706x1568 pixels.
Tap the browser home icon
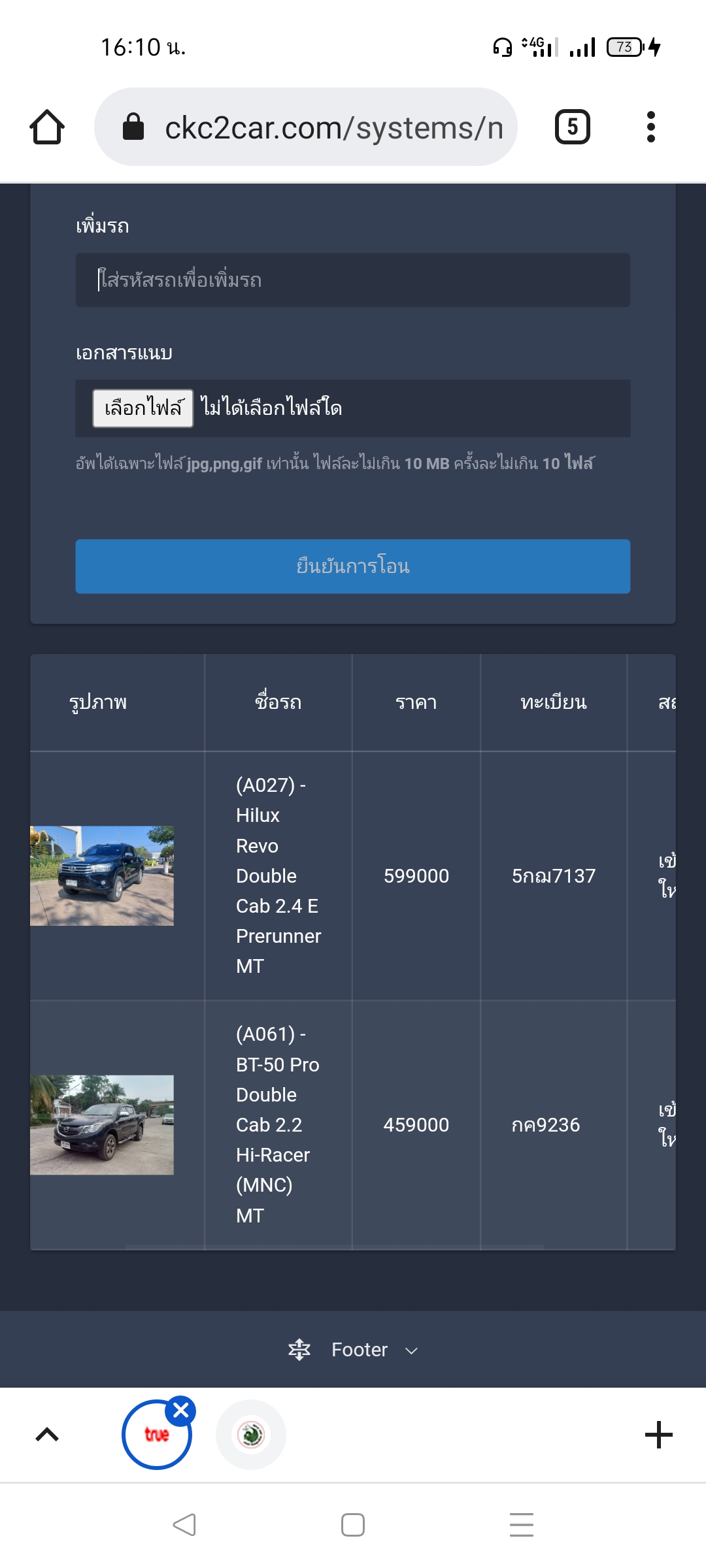click(47, 127)
